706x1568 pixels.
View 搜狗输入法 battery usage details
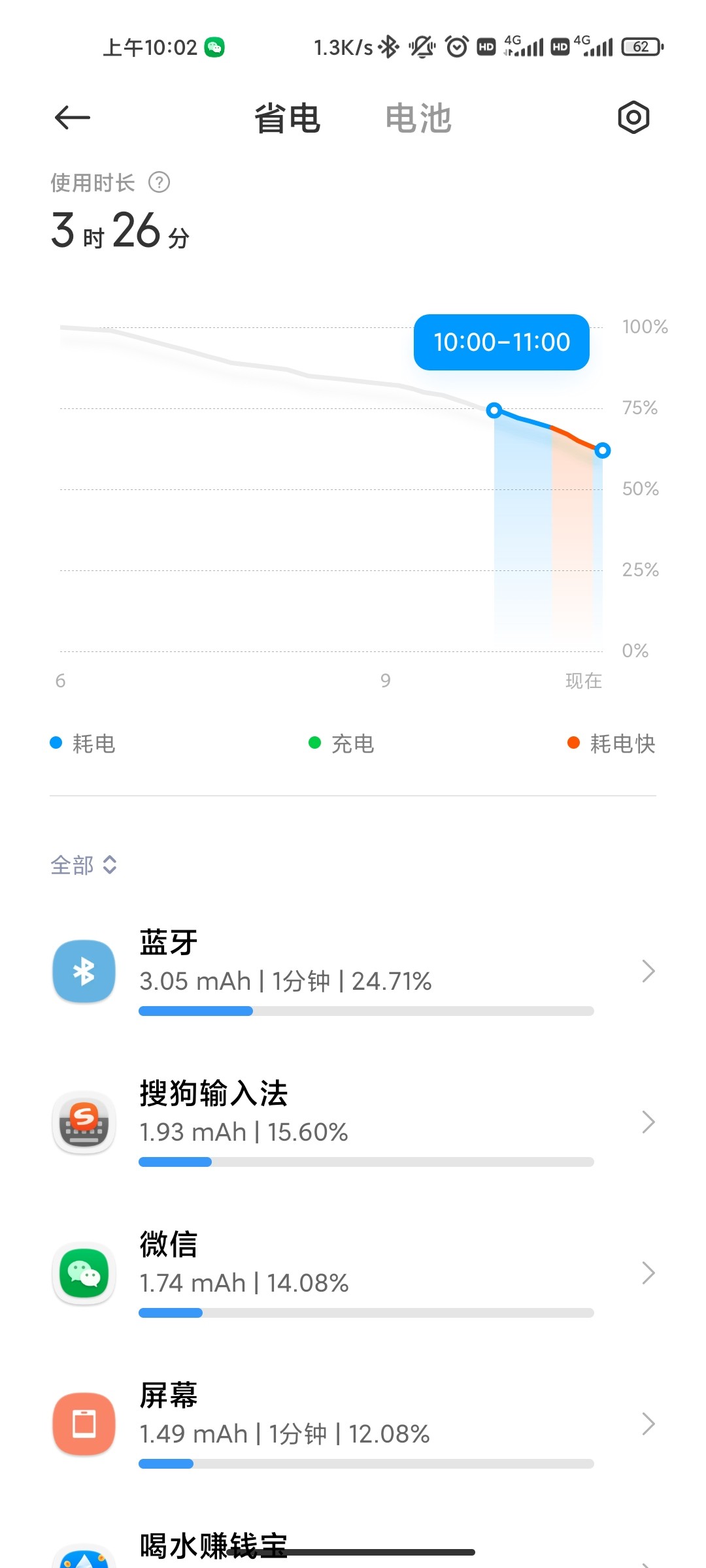(353, 1122)
